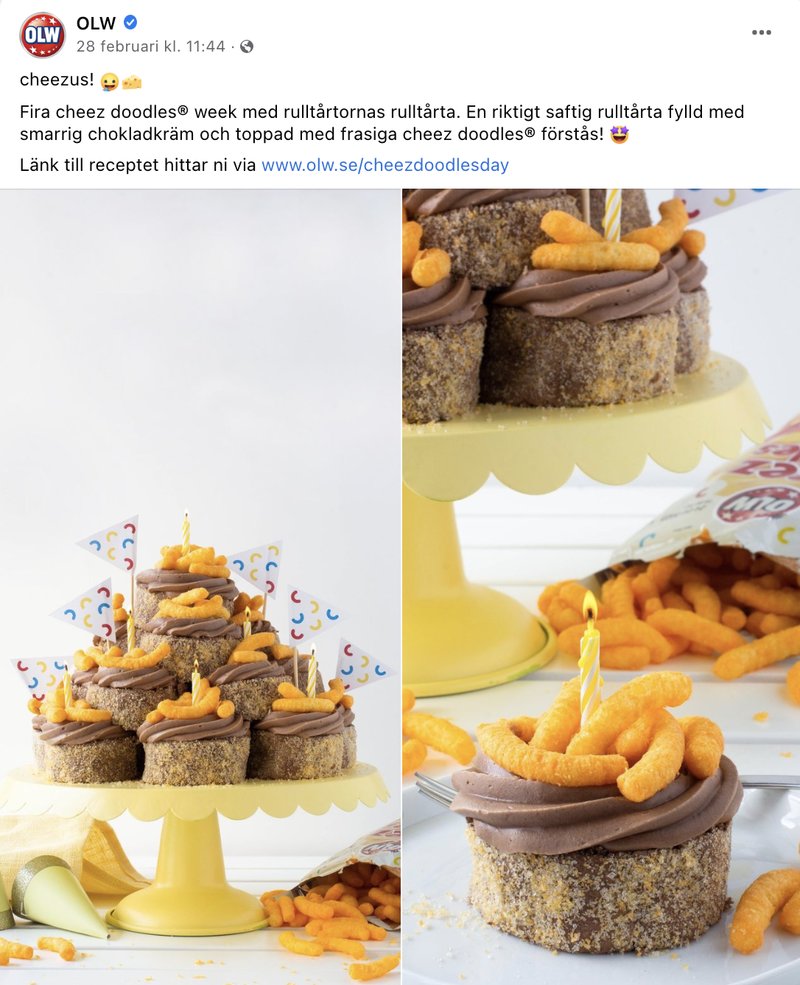
Task: Follow the www.olw.se/cheezdoodlesday link
Action: pos(385,165)
